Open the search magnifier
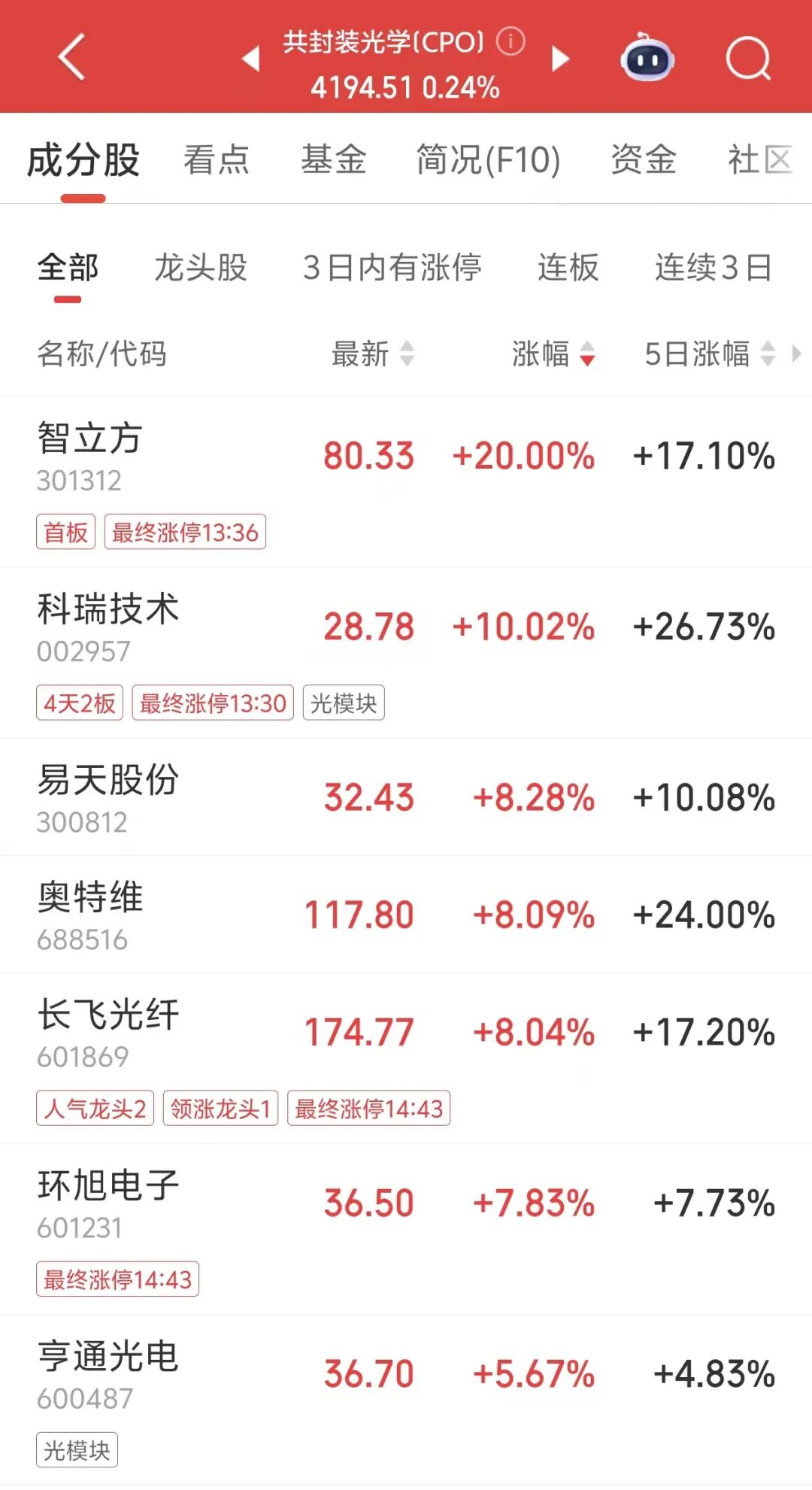This screenshot has width=812, height=1490. click(x=748, y=58)
